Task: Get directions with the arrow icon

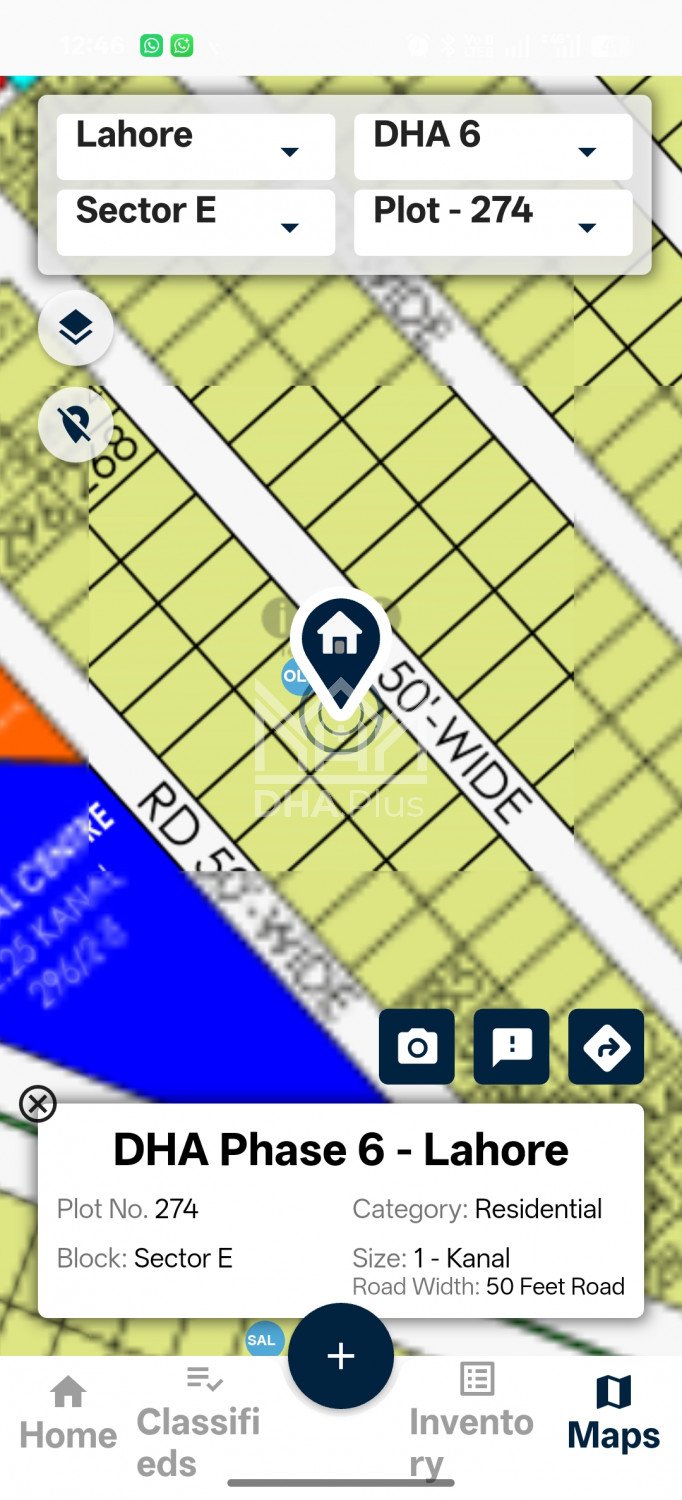Action: coord(606,1047)
